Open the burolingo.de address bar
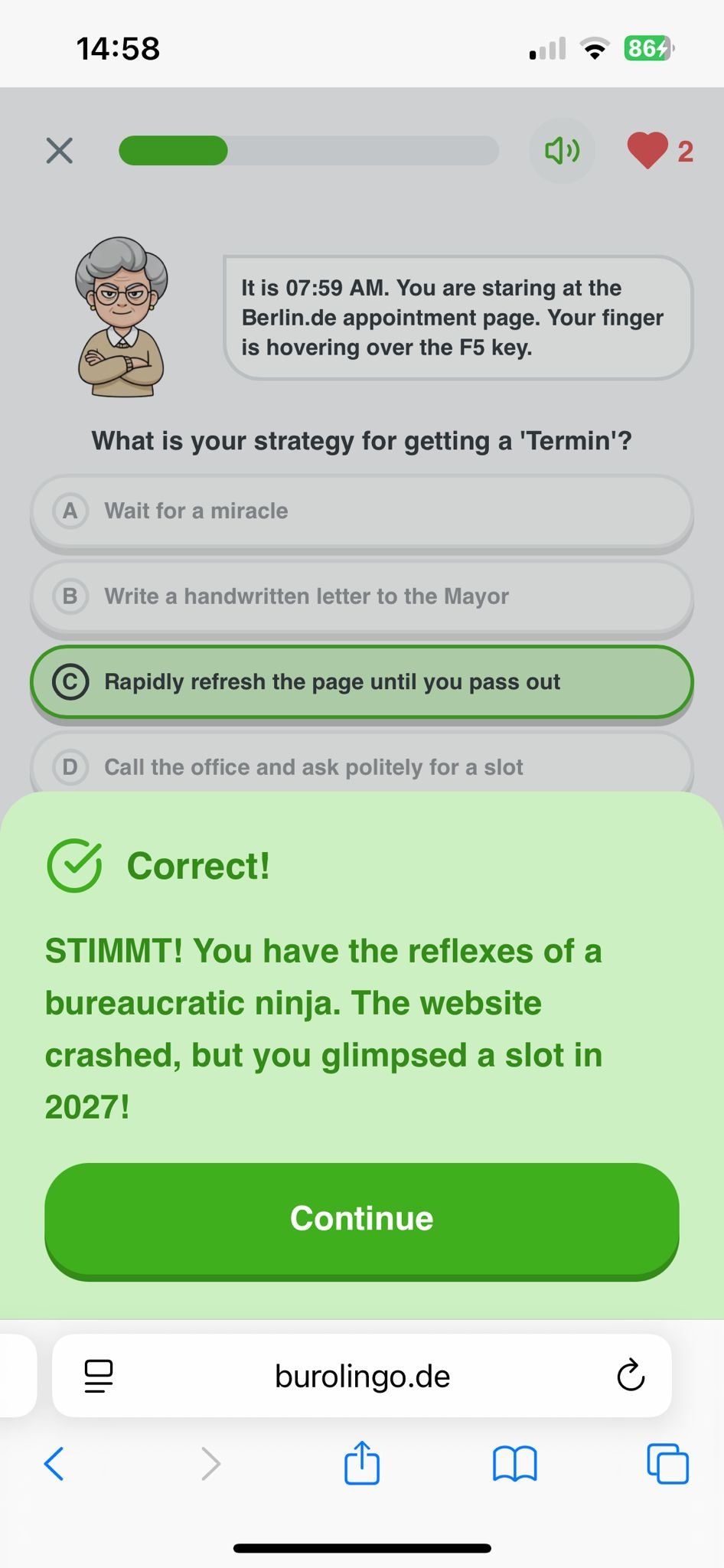The image size is (724, 1568). tap(361, 1377)
